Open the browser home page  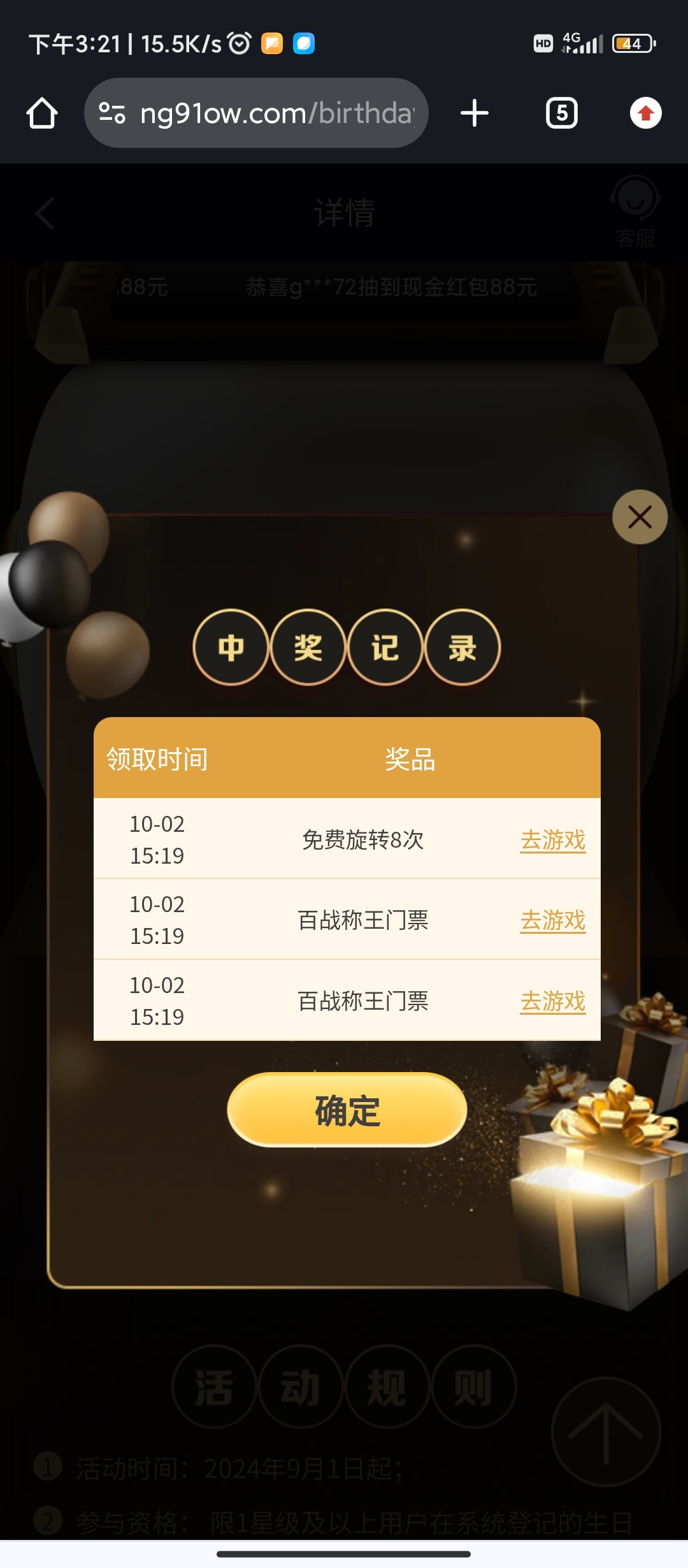(x=42, y=113)
